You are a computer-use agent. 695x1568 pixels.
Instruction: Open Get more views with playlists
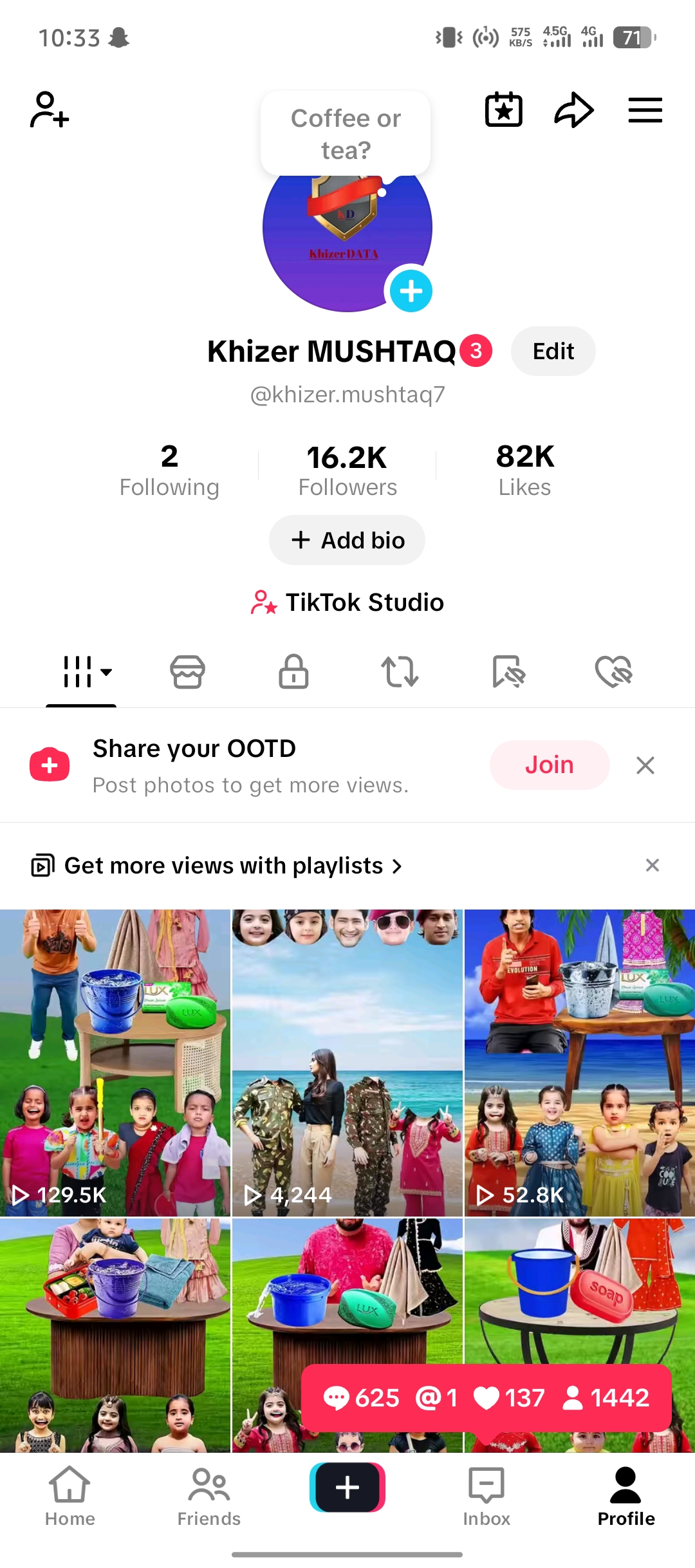(x=225, y=866)
